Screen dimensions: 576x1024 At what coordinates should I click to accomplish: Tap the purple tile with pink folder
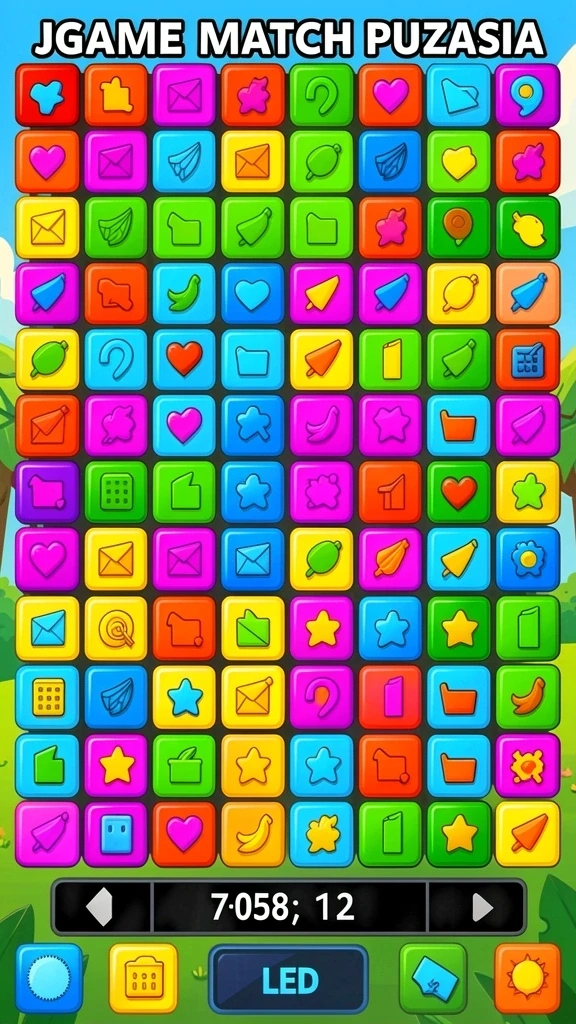pos(48,492)
